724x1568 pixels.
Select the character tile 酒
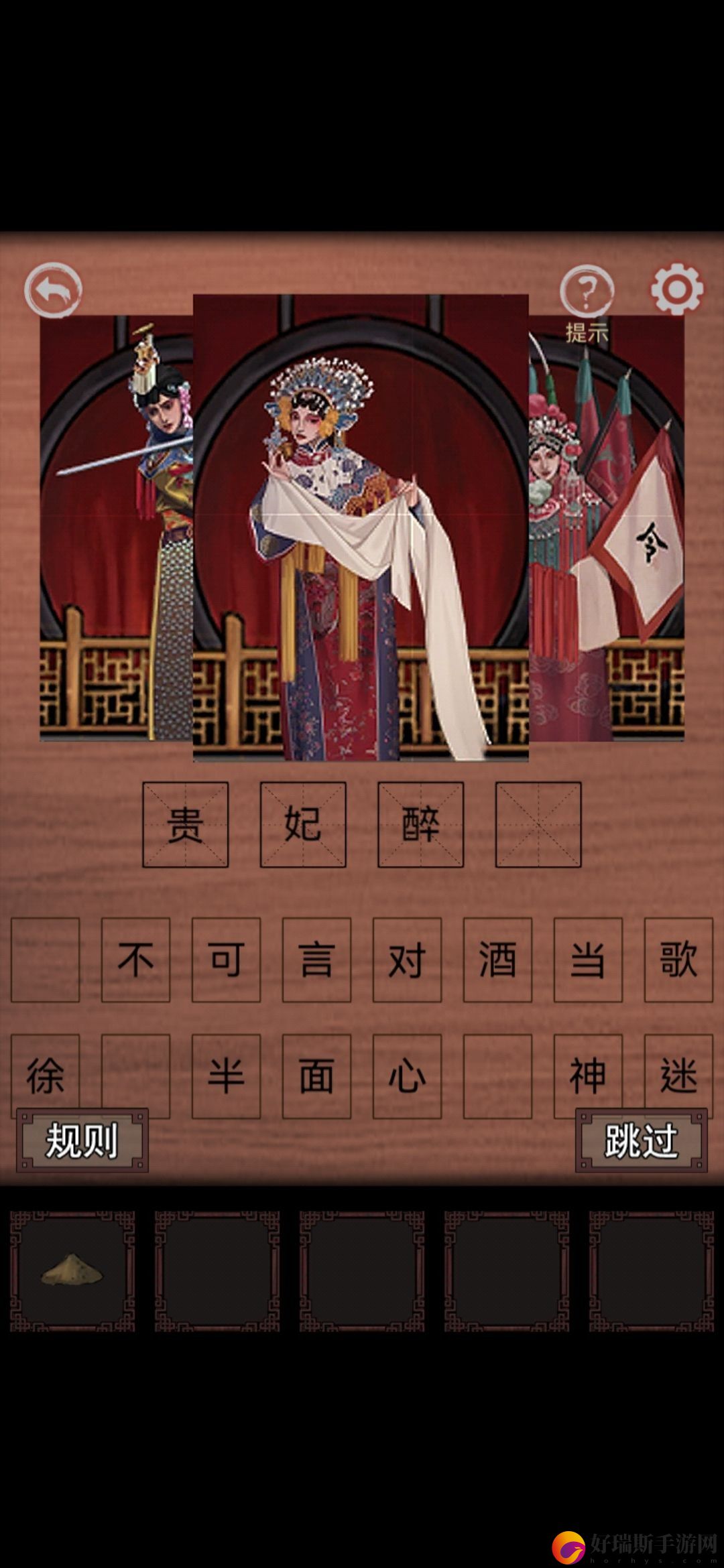click(497, 960)
